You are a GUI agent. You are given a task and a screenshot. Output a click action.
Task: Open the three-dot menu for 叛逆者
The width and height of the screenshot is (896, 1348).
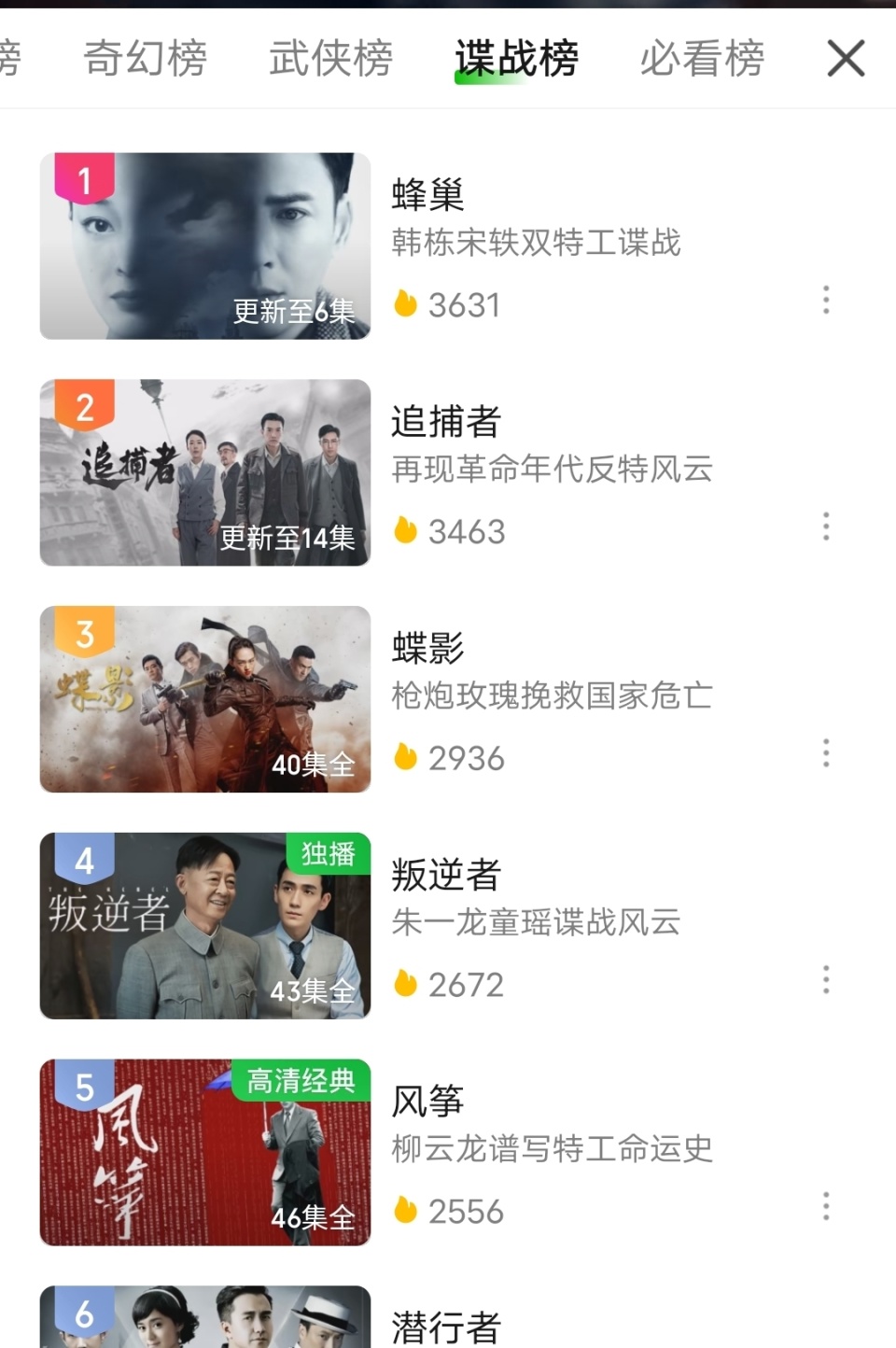(826, 980)
